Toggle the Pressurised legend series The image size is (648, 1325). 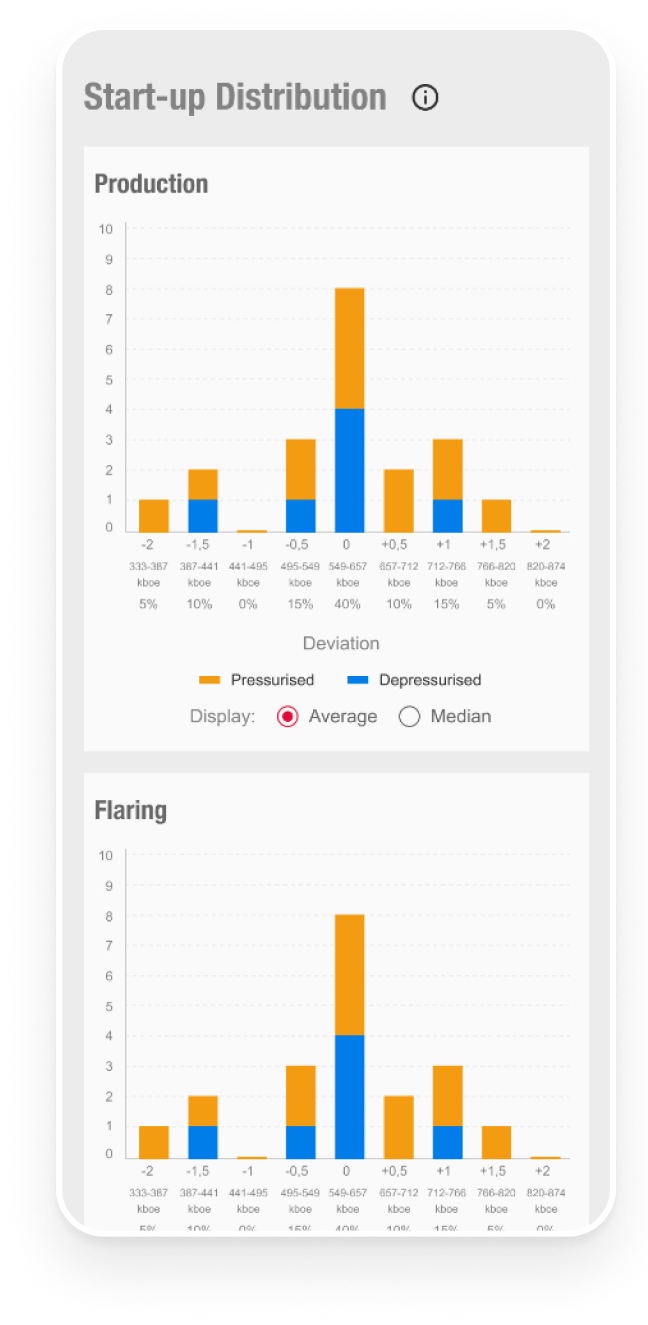(257, 680)
